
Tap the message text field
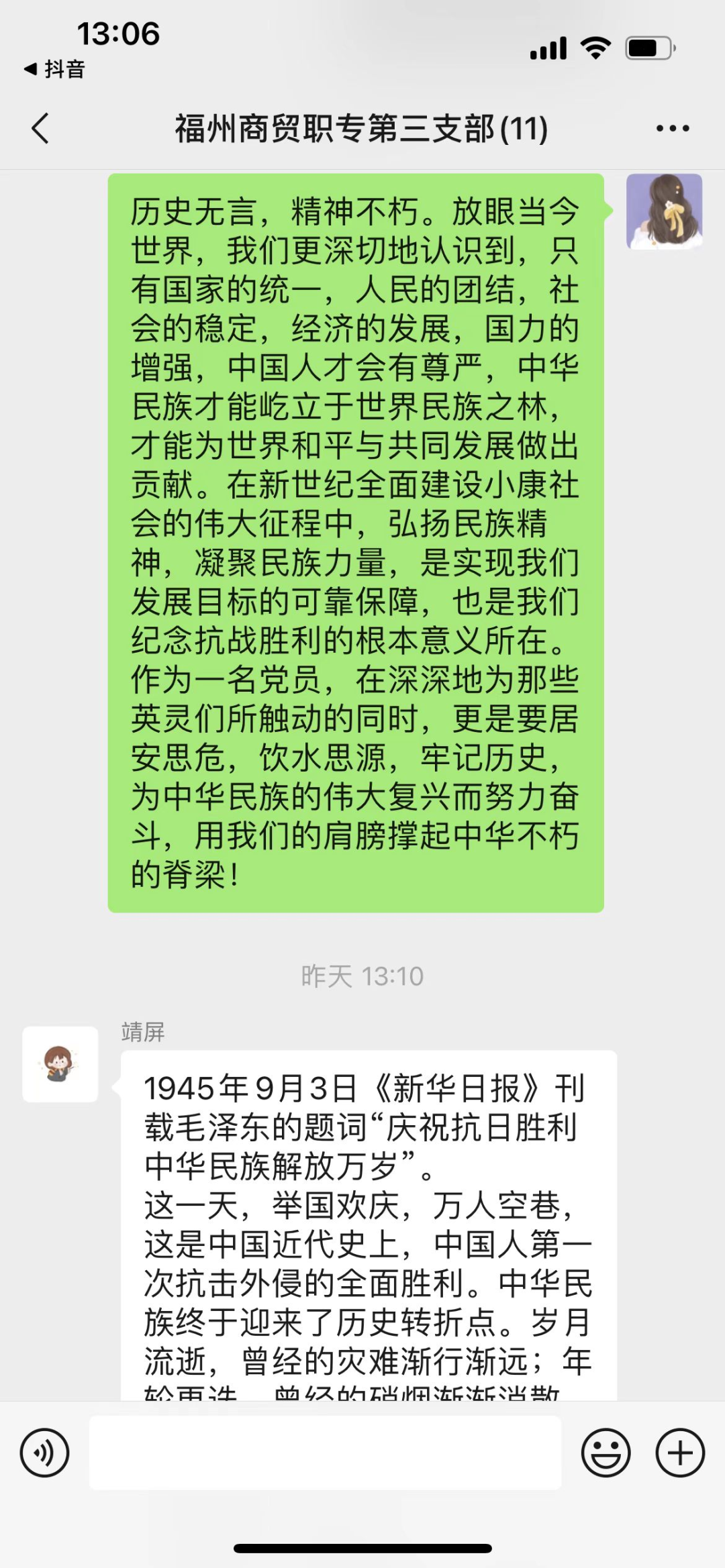coord(325,1453)
